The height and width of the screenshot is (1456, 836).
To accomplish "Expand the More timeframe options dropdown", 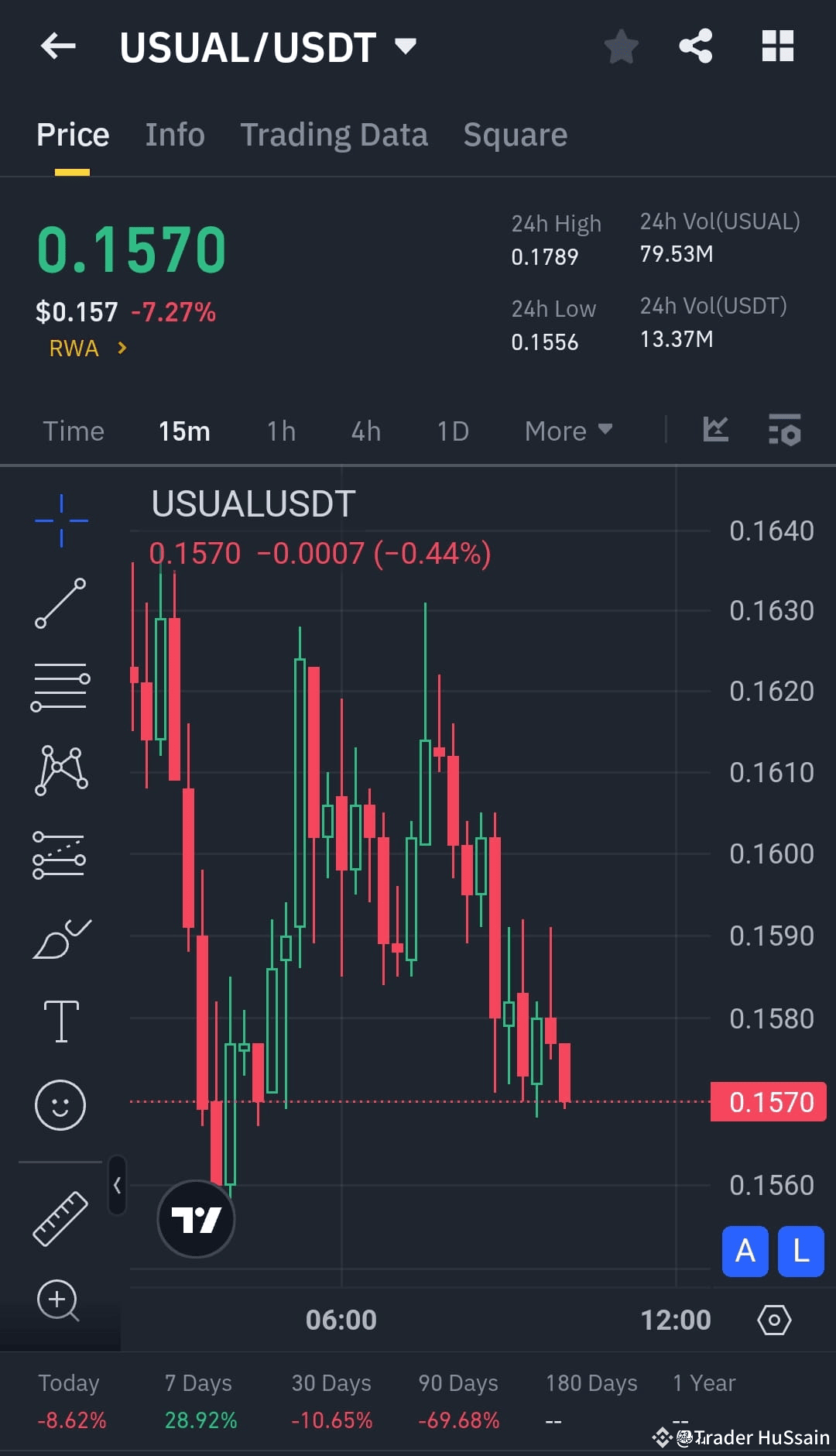I will 567,431.
